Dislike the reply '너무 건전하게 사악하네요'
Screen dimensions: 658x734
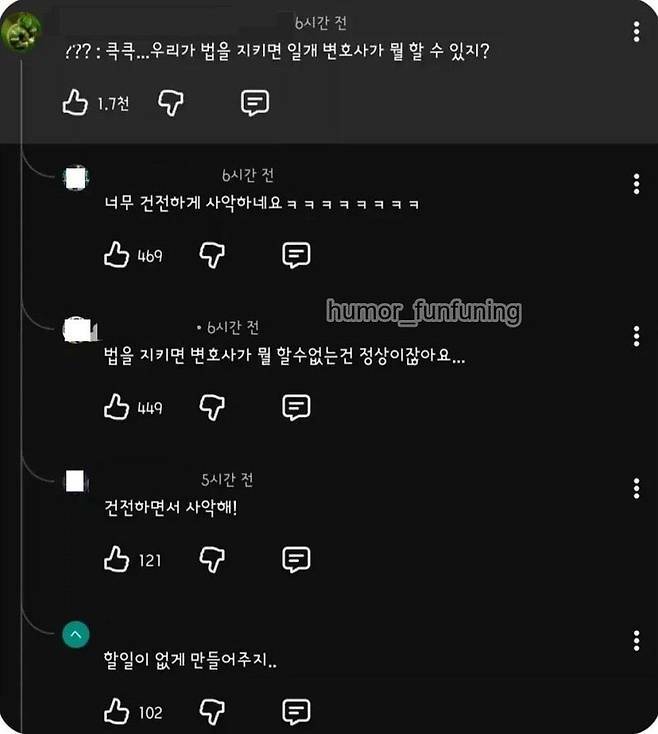(x=212, y=255)
